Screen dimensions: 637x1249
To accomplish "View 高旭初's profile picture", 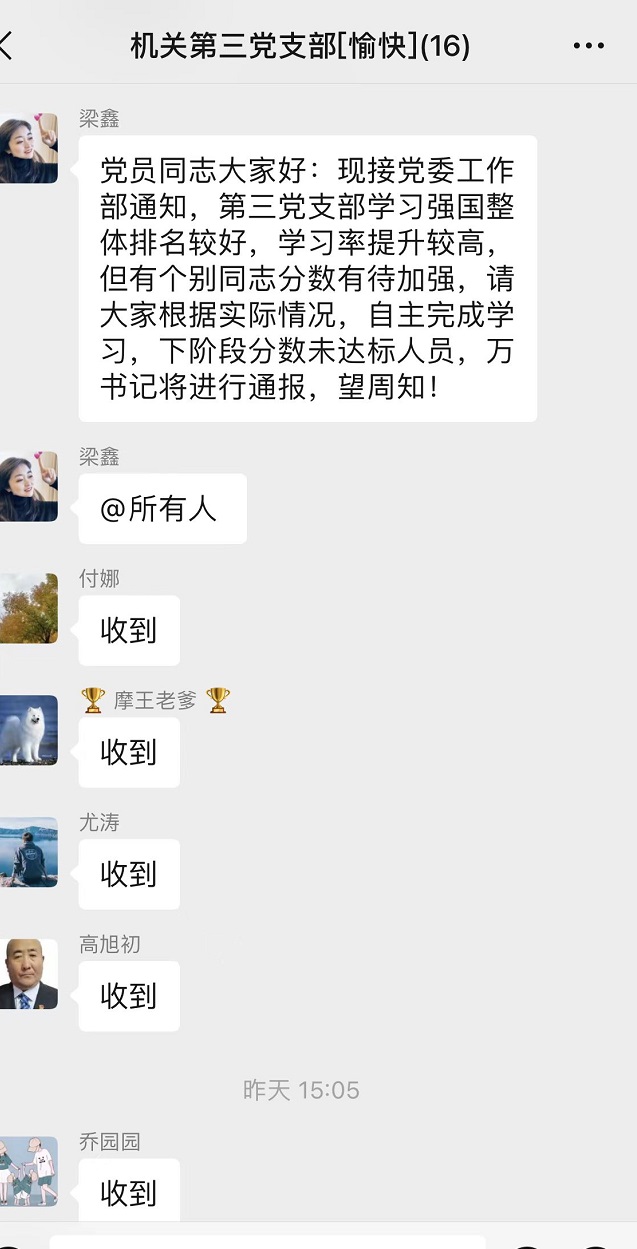I will point(27,974).
